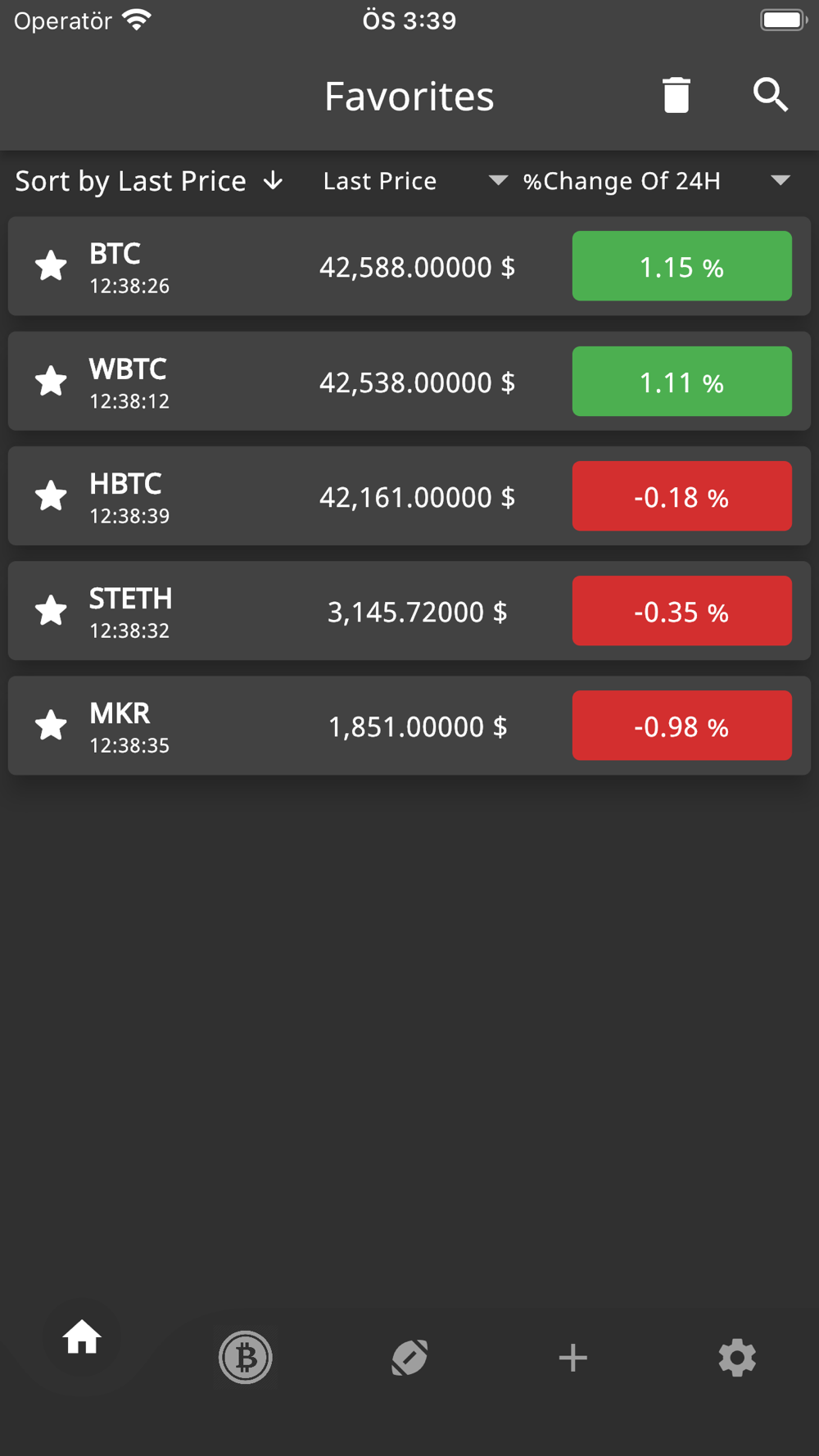This screenshot has width=819, height=1456.
Task: Toggle Sort by Last Price order
Action: (150, 181)
